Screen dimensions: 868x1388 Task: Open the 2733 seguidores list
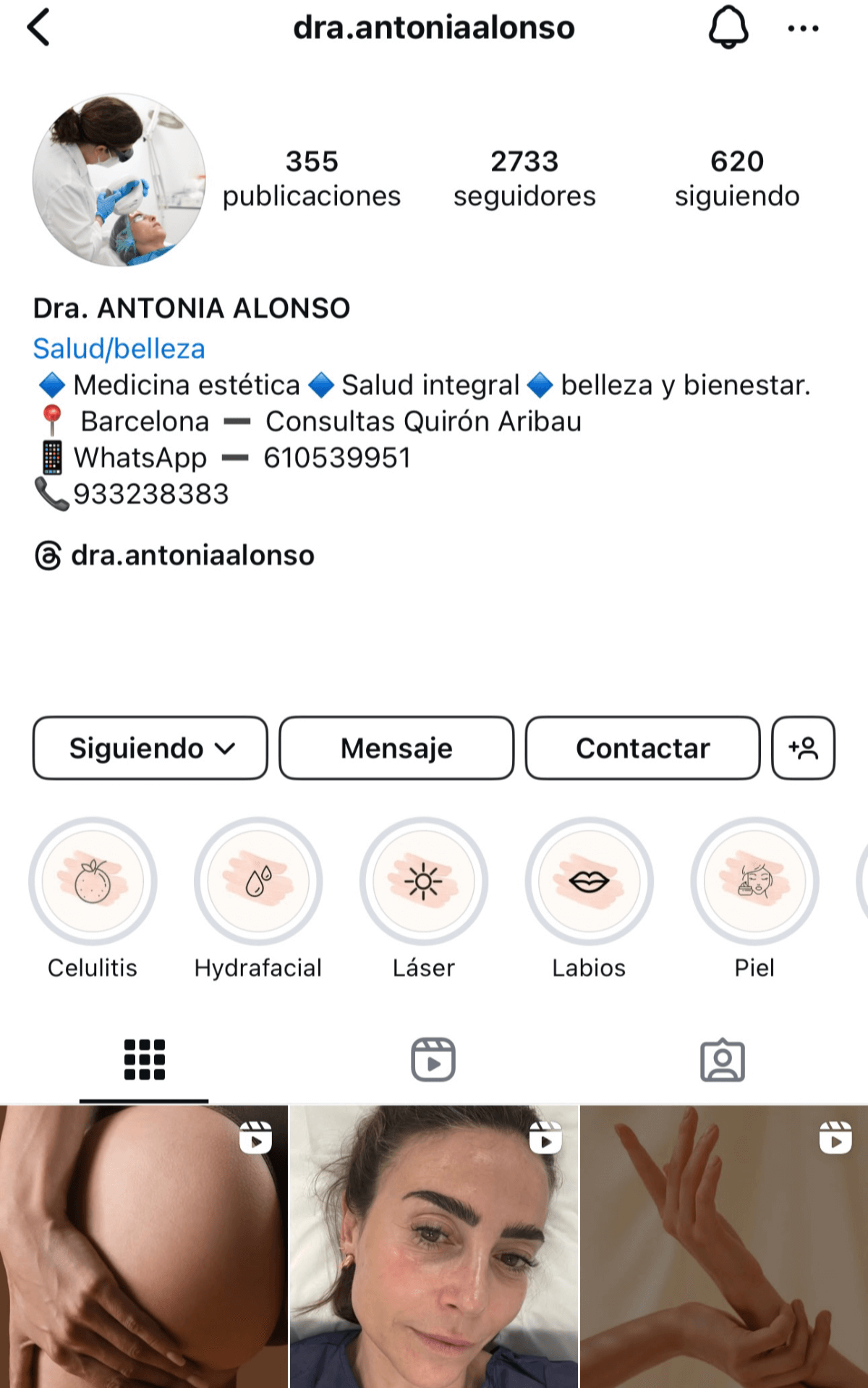click(524, 178)
